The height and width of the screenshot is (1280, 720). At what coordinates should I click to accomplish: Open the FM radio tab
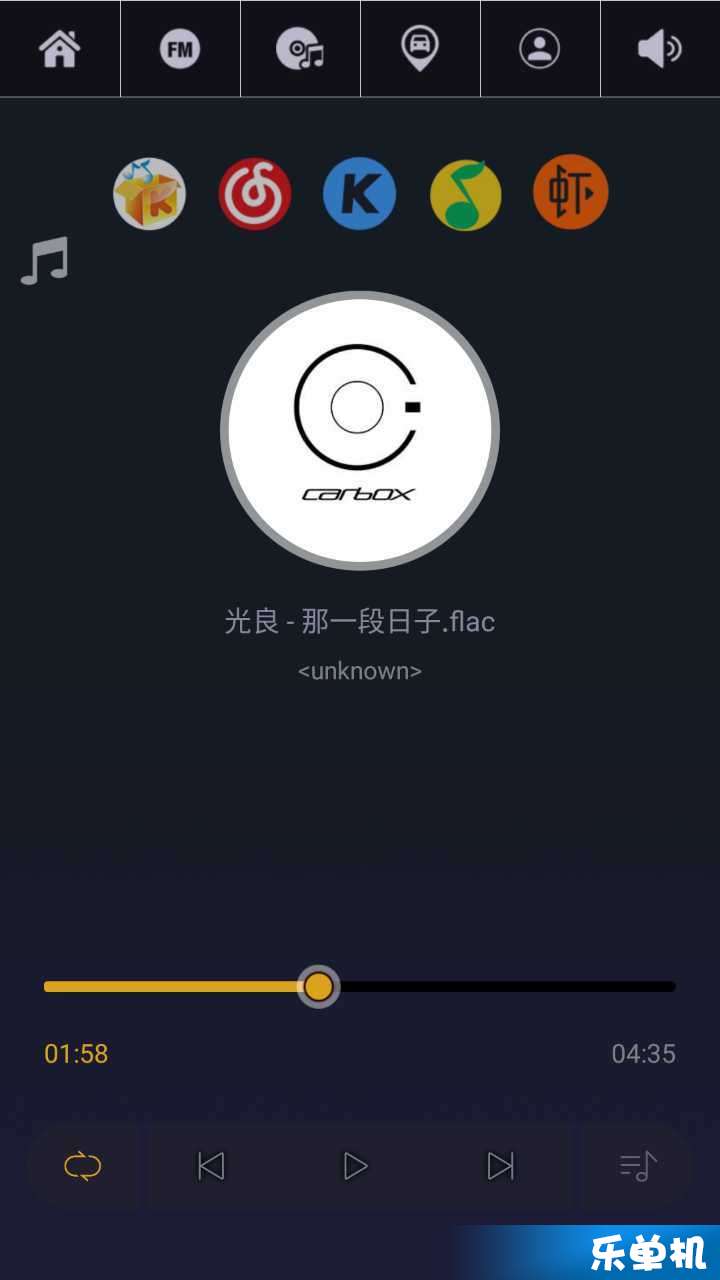180,48
